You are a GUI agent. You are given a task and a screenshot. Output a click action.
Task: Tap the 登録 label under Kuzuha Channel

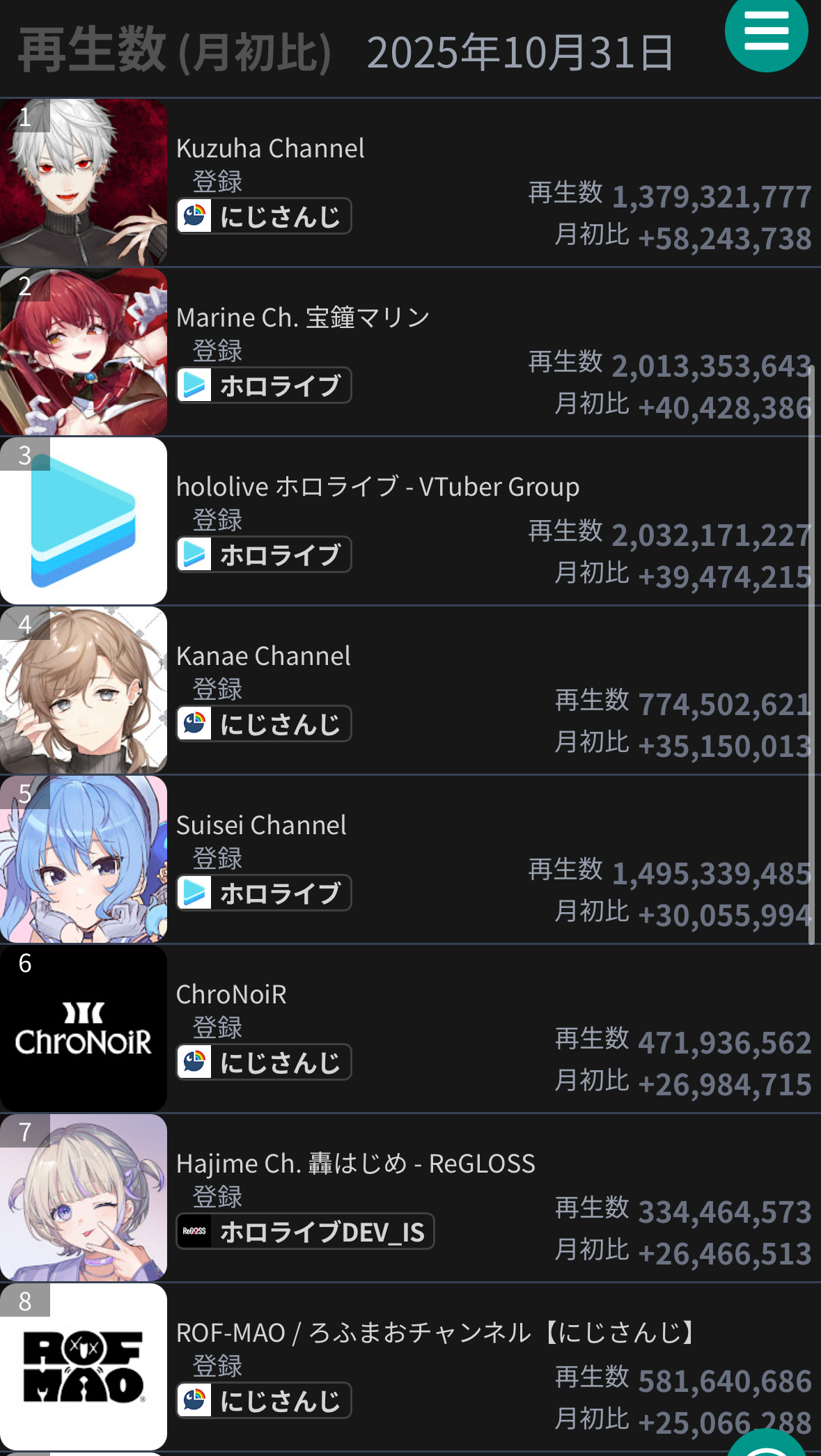pyautogui.click(x=217, y=182)
